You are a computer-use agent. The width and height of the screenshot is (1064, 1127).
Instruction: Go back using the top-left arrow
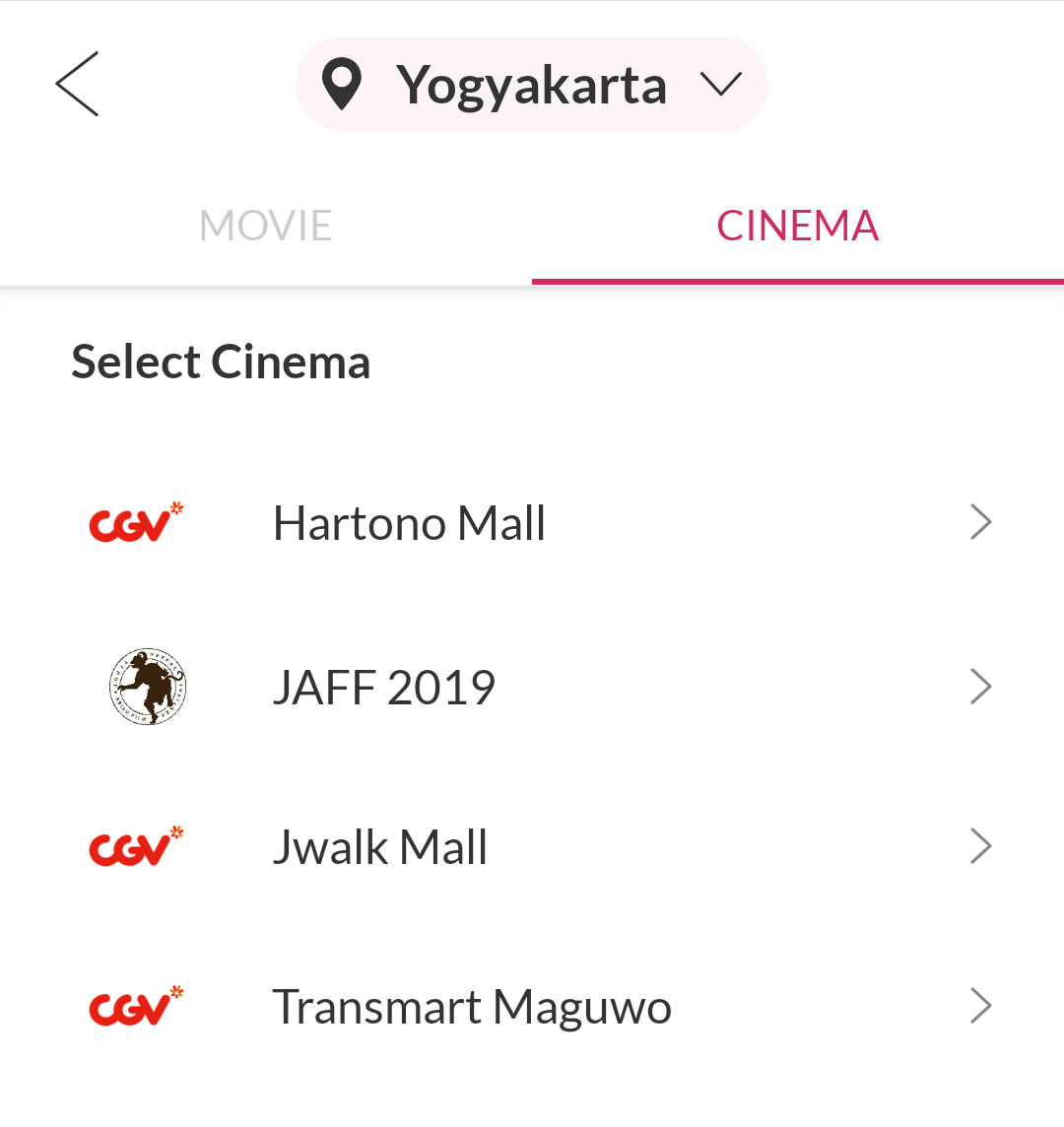pos(77,85)
